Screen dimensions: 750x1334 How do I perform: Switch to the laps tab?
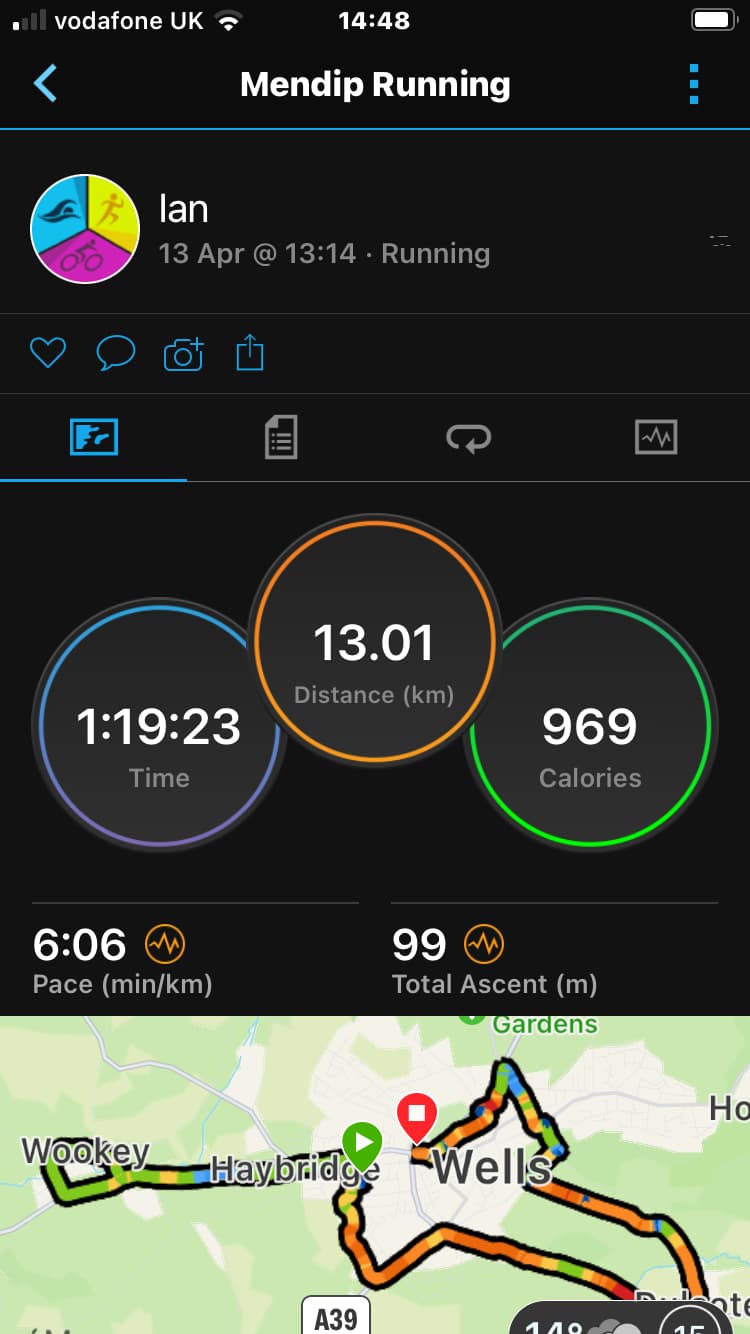pyautogui.click(x=468, y=438)
